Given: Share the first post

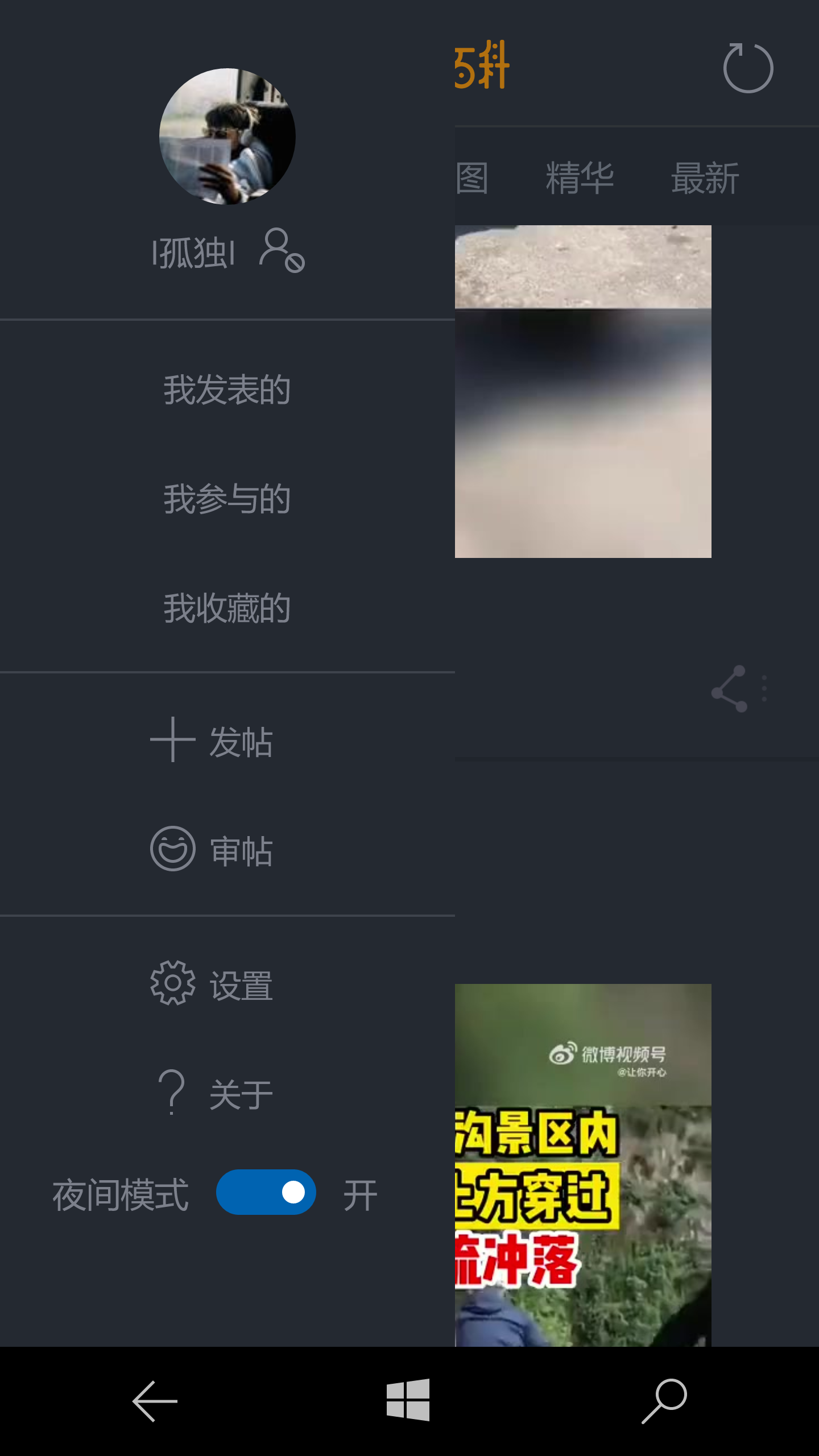Looking at the screenshot, I should click(729, 689).
